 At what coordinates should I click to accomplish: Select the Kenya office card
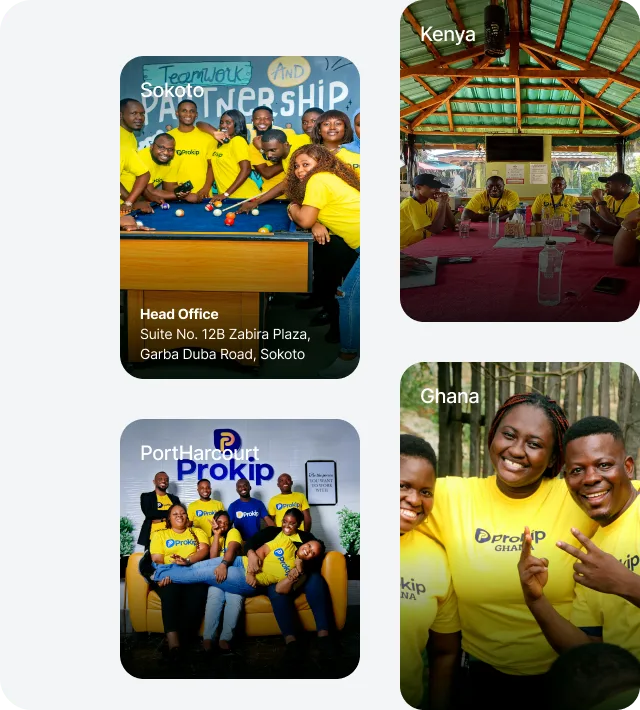pos(520,161)
